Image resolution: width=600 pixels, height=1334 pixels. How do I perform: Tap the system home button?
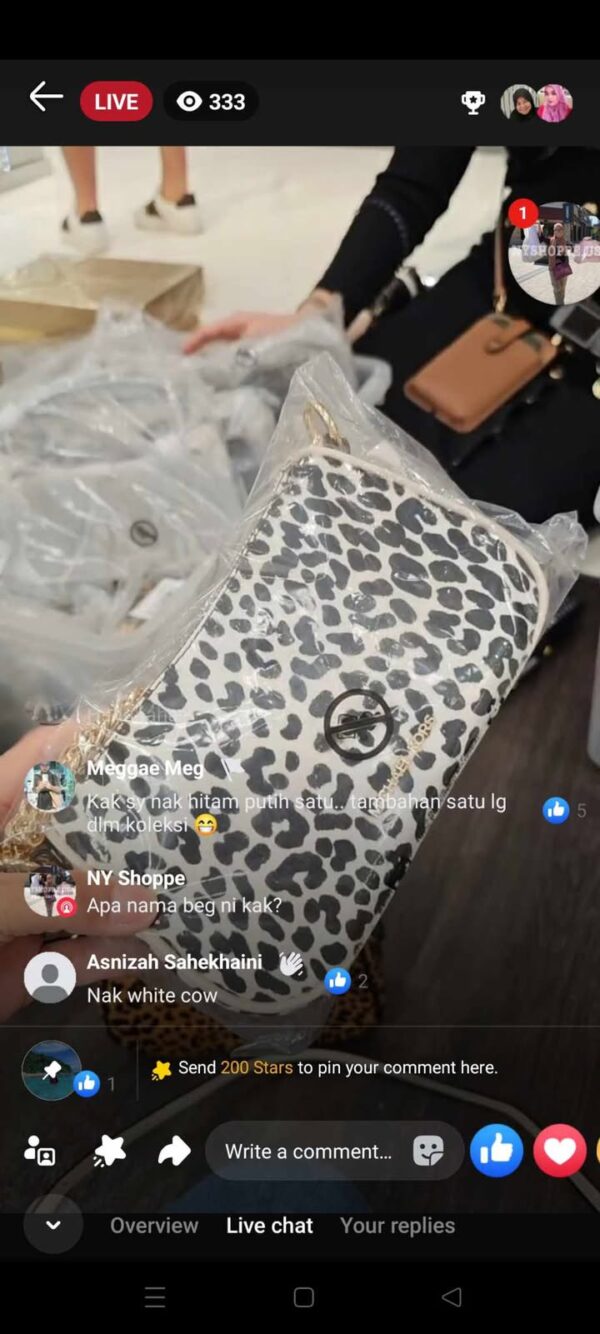coord(304,1297)
